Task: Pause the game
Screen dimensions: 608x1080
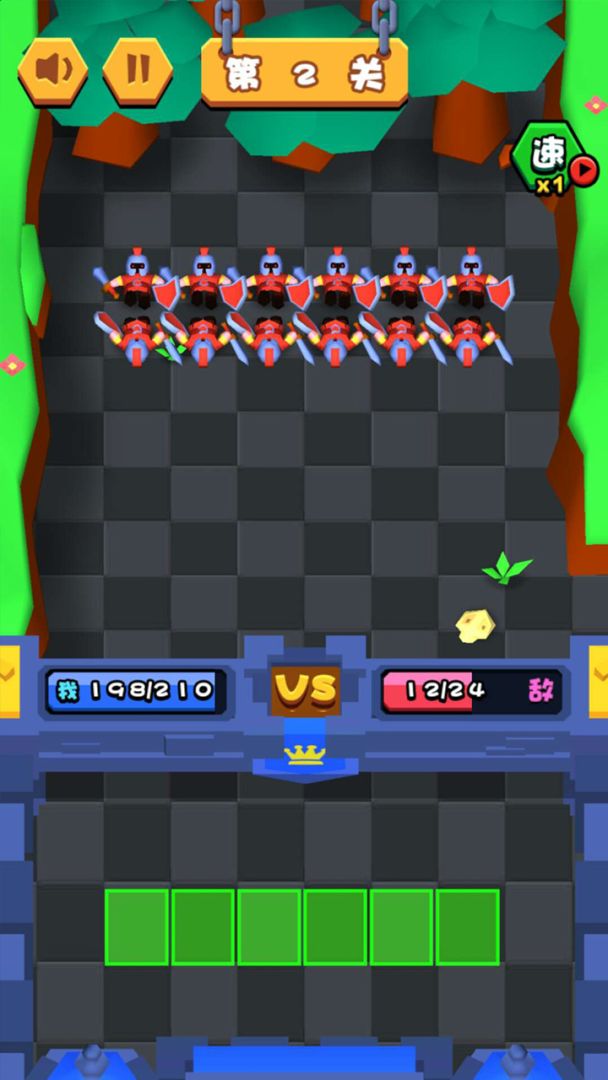Action: tap(138, 70)
